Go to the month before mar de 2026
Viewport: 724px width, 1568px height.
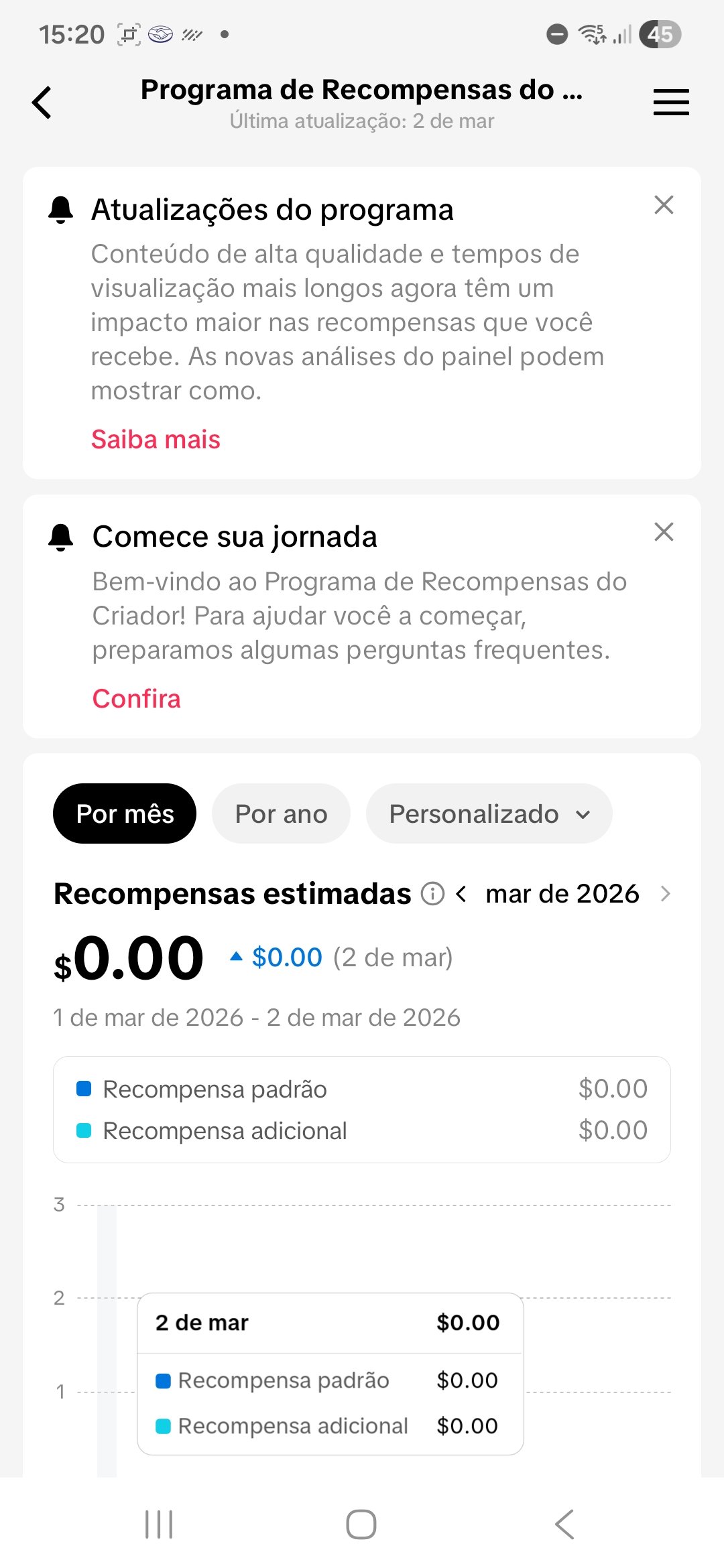tap(461, 894)
